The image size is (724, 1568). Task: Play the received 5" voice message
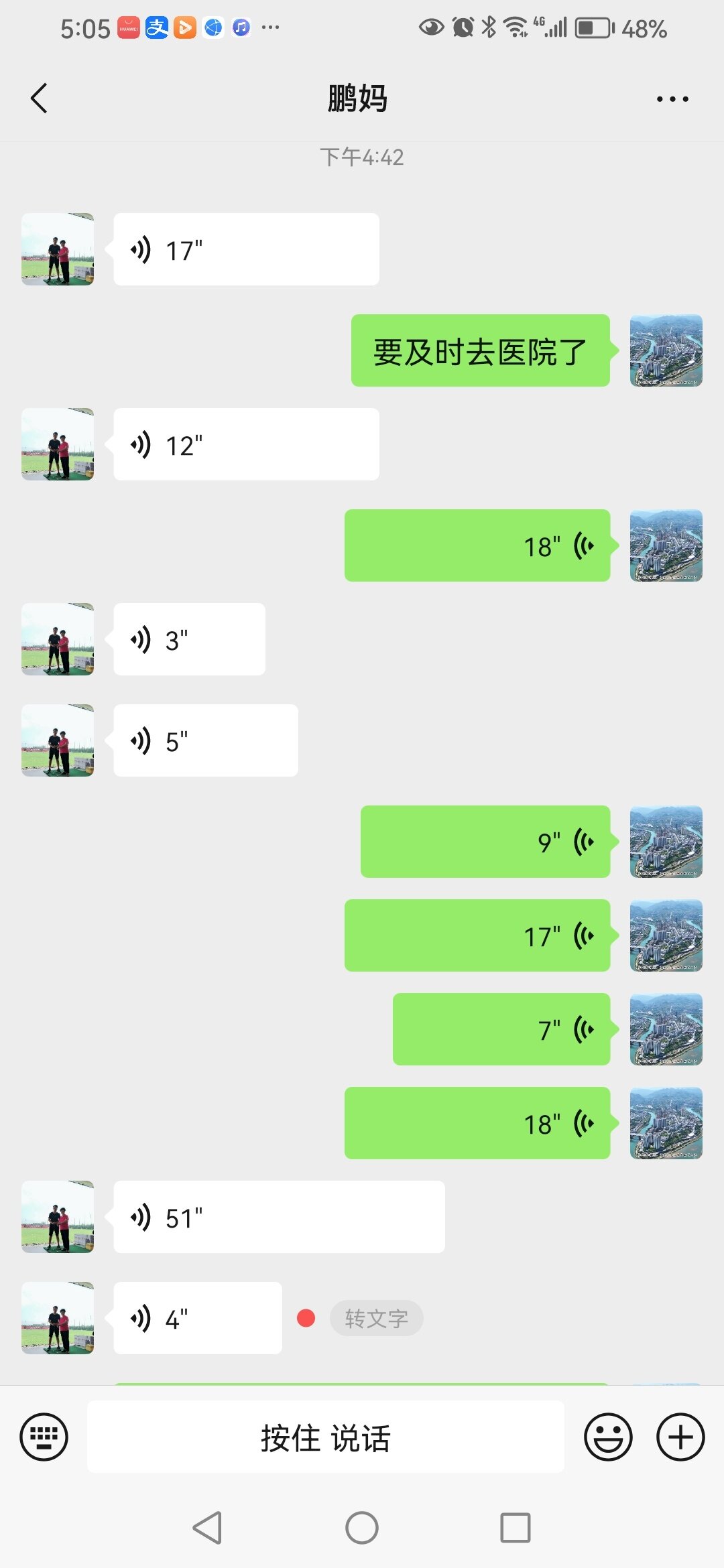pyautogui.click(x=206, y=740)
